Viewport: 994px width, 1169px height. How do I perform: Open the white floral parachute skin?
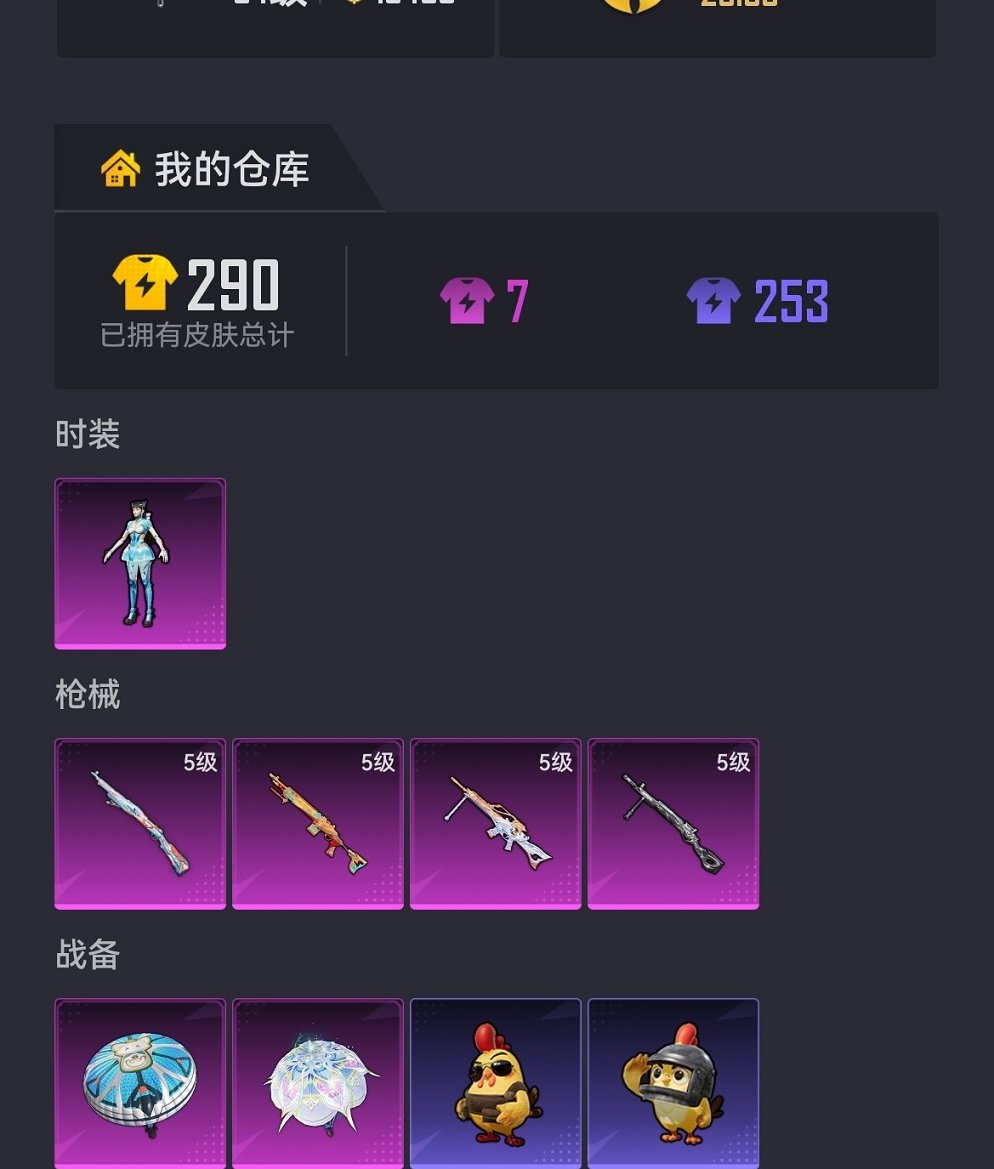tap(318, 1084)
